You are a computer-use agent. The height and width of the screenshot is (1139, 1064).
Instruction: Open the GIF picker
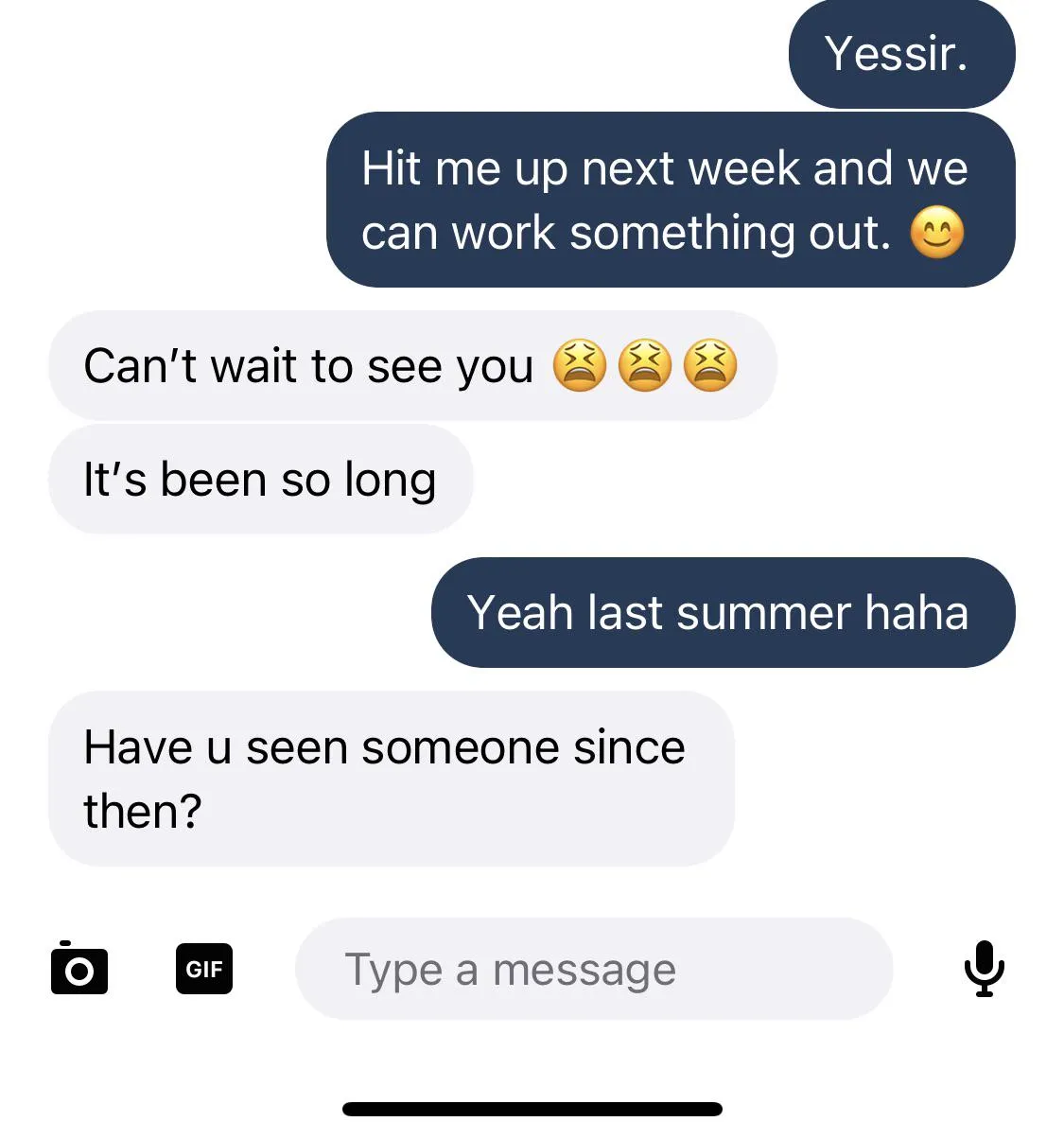coord(204,970)
